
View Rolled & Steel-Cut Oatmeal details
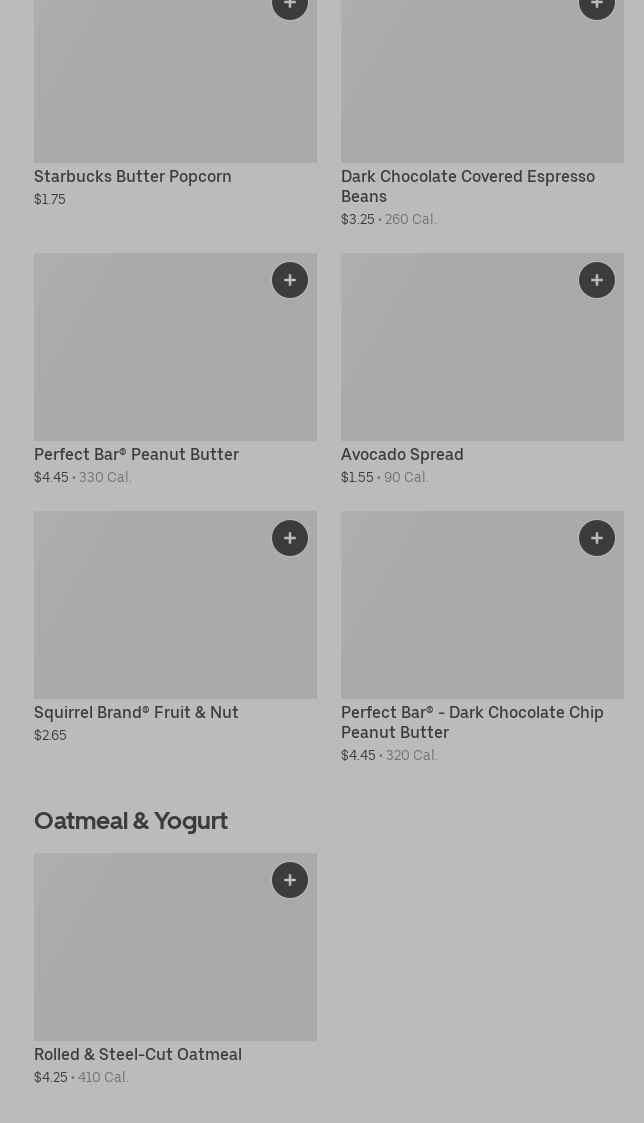138,1055
